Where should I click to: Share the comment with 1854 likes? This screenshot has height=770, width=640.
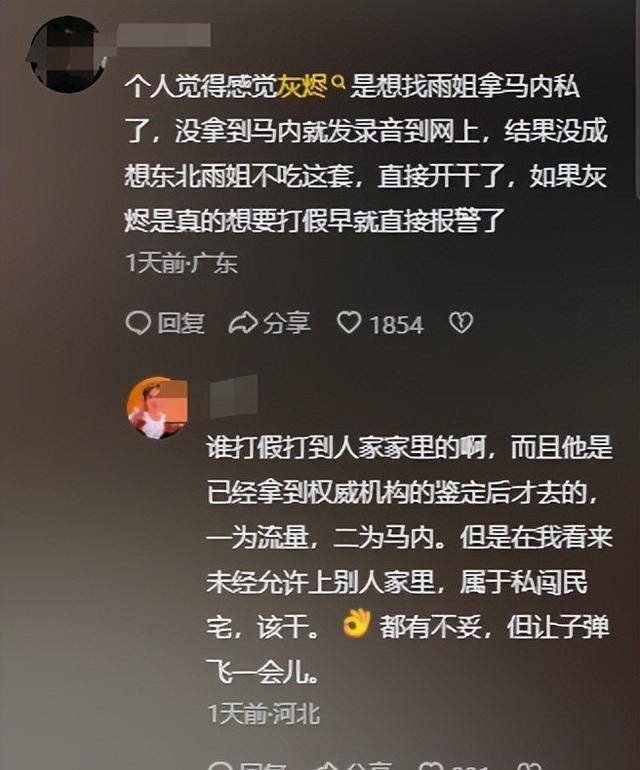[x=269, y=323]
